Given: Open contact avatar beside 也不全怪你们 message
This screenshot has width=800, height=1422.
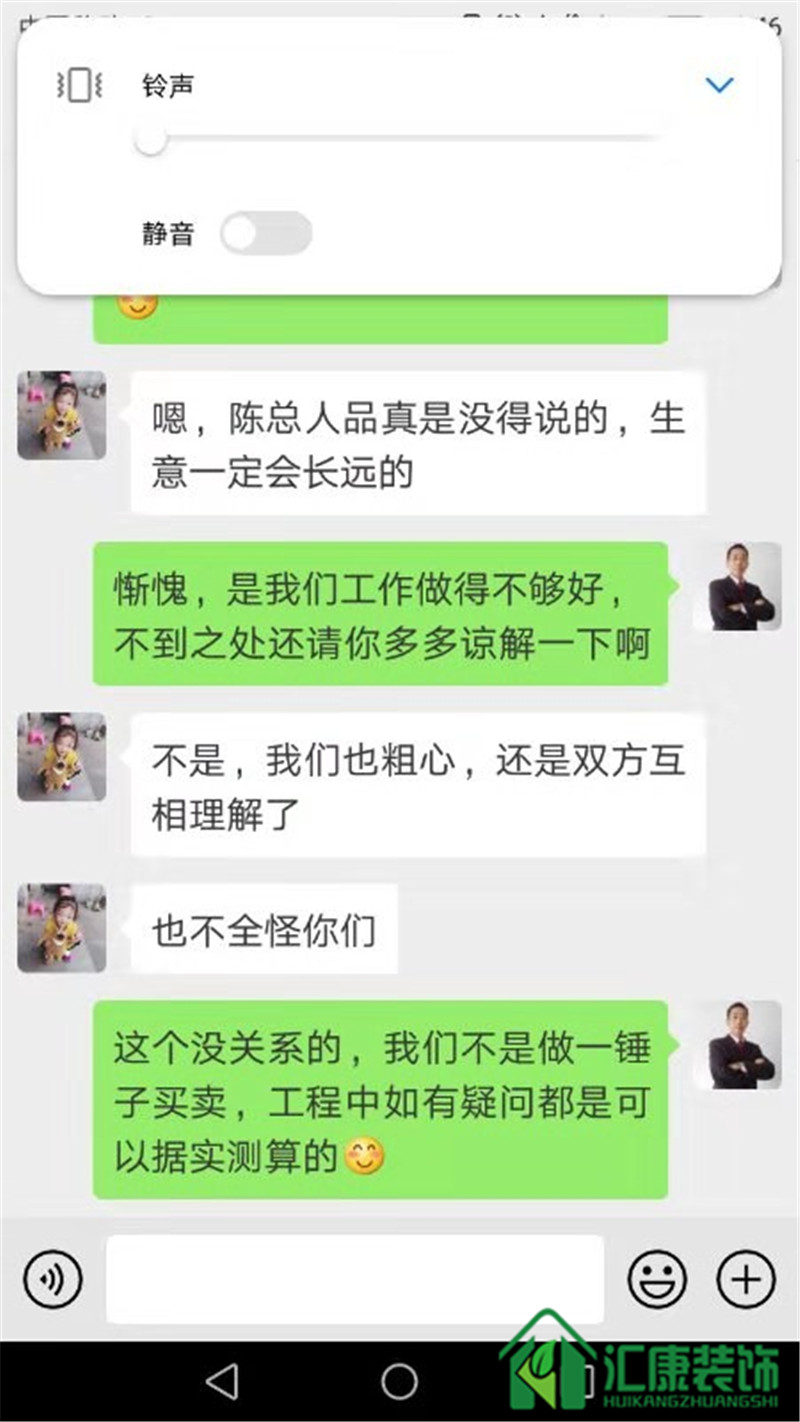Looking at the screenshot, I should click(62, 928).
